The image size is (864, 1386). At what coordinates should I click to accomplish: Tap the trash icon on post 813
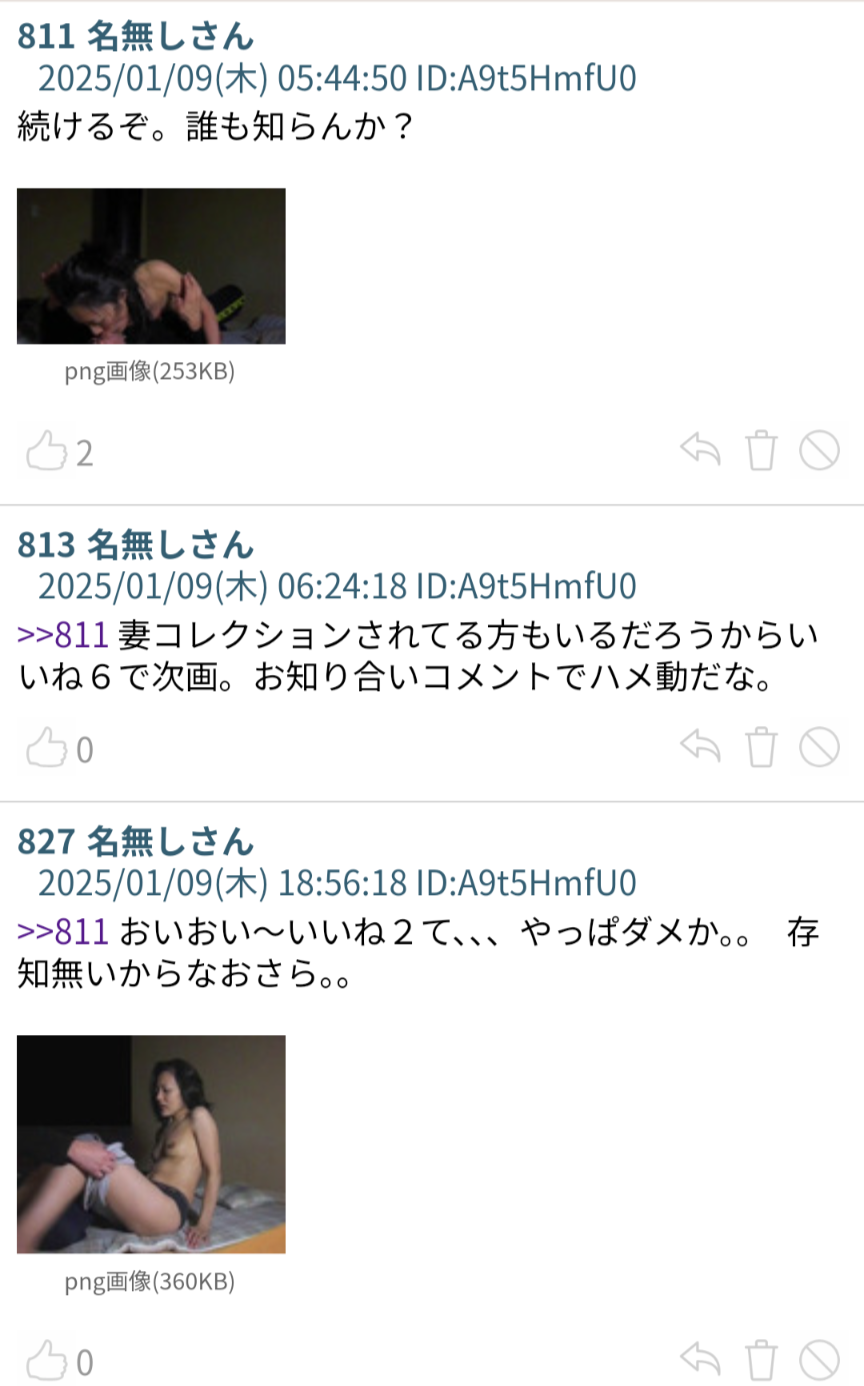tap(761, 746)
